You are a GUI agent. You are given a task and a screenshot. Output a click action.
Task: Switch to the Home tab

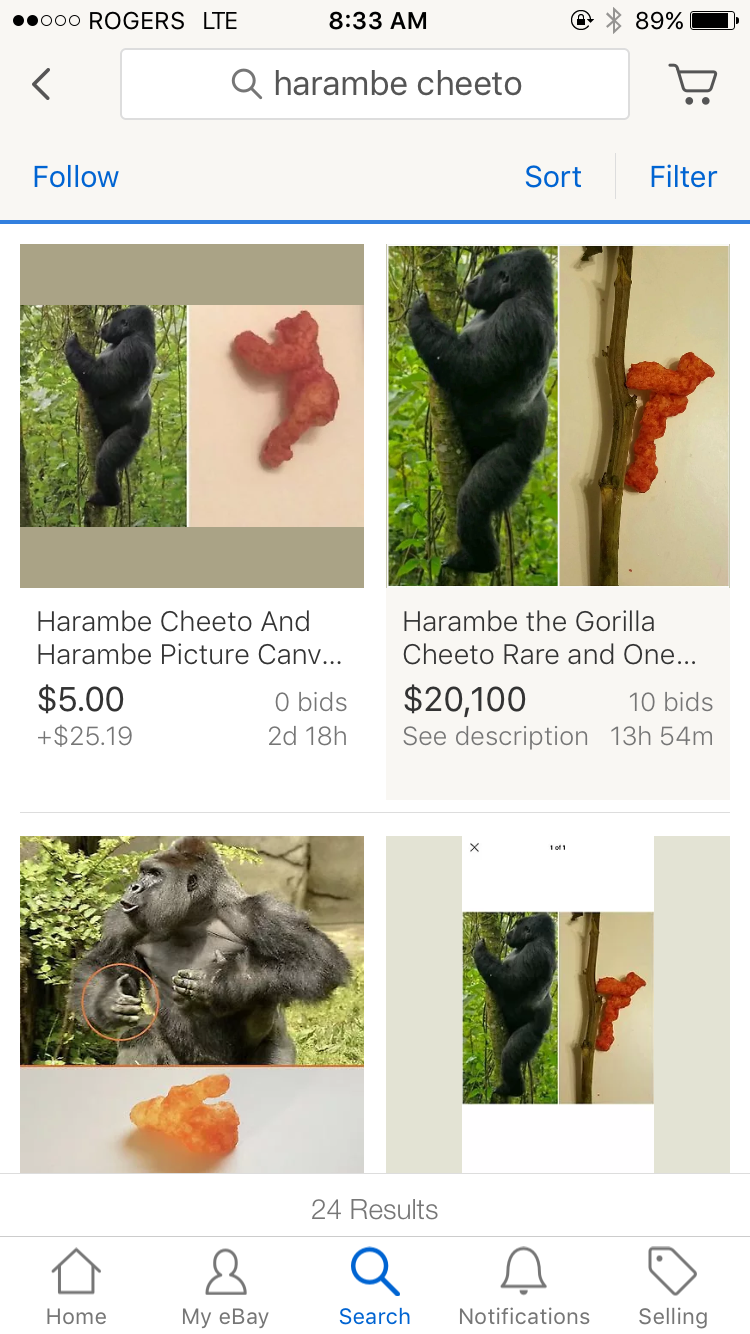[76, 1287]
